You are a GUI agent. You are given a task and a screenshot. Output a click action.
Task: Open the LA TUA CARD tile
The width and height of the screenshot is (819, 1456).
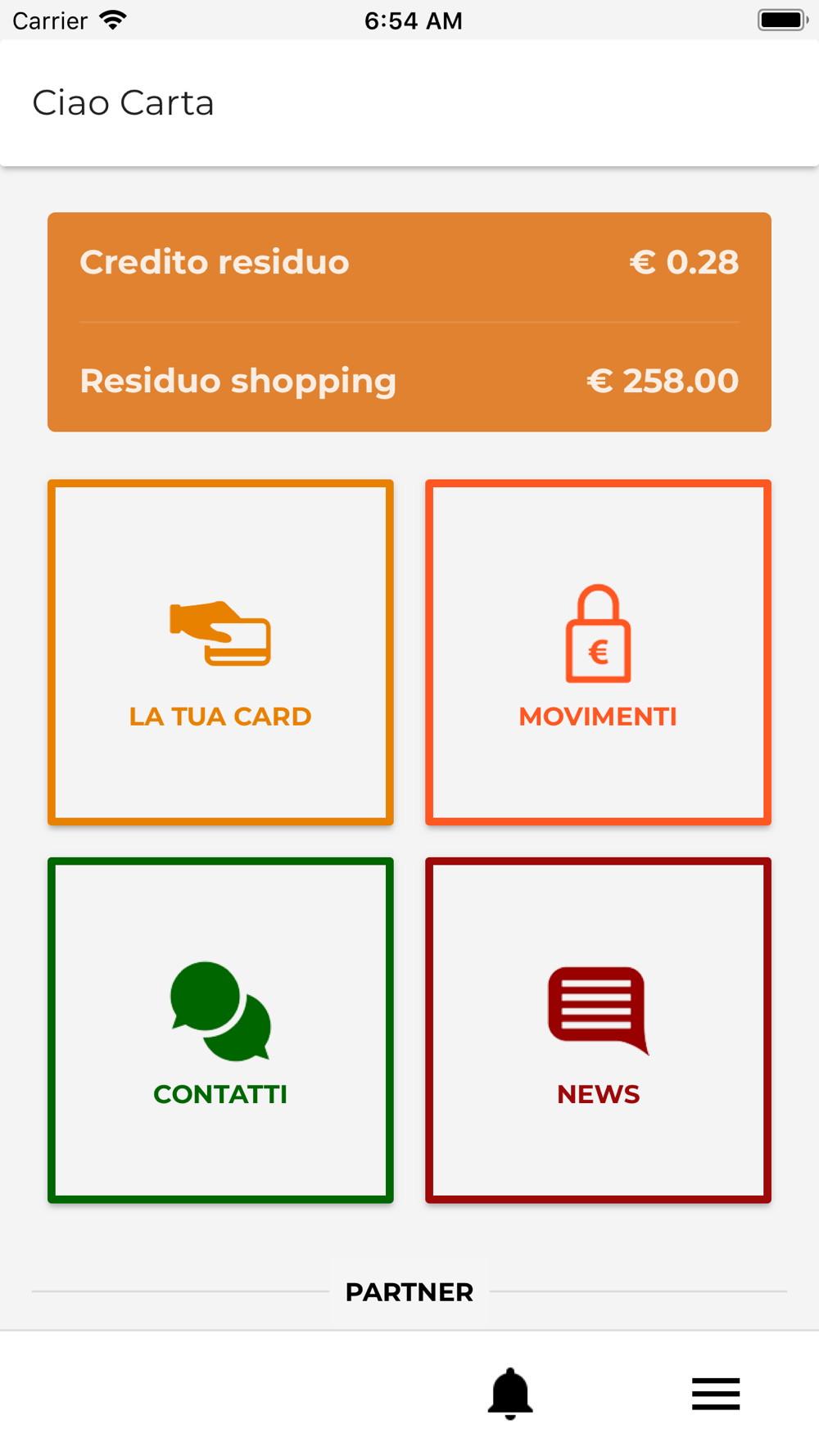click(220, 652)
